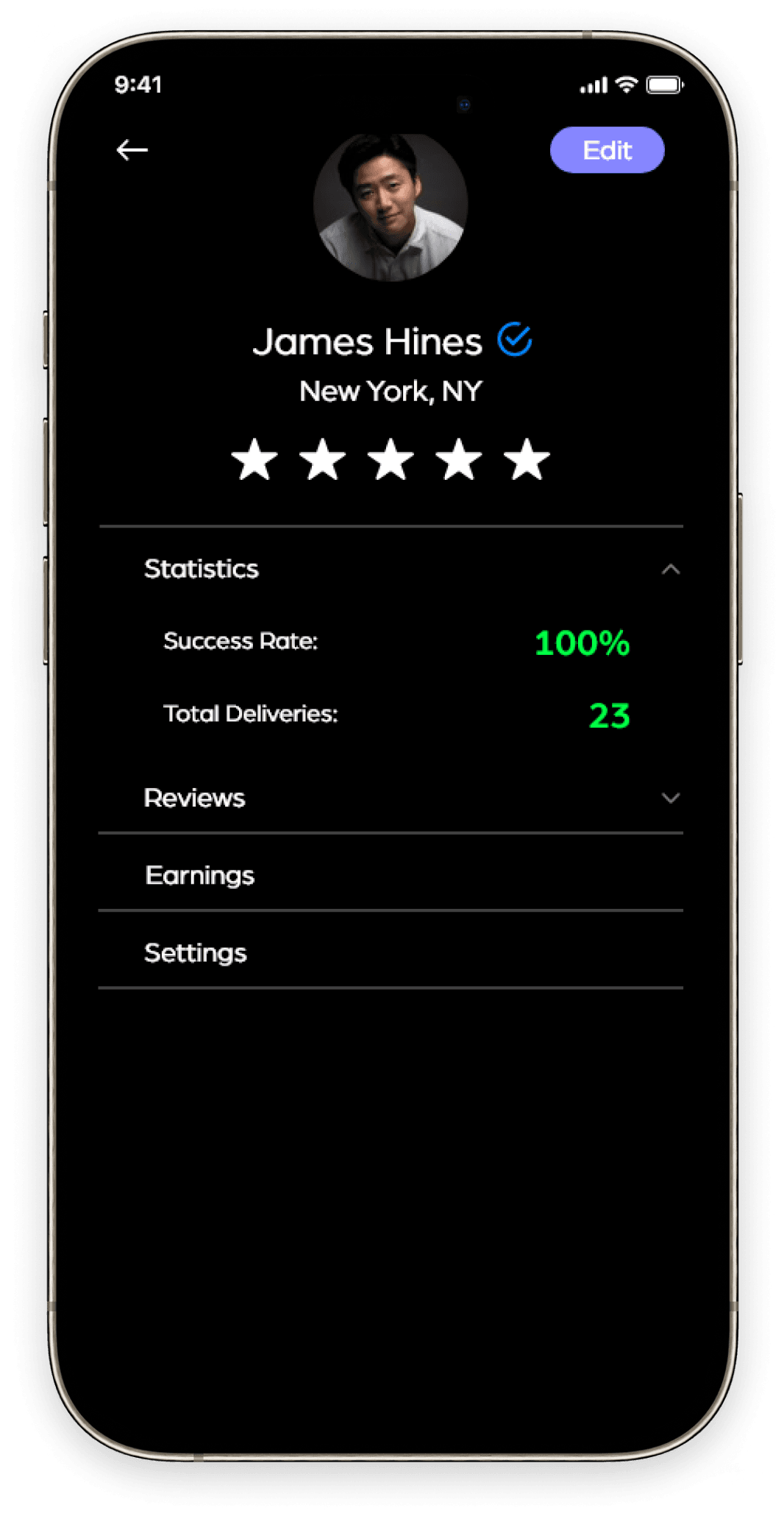Image resolution: width=784 pixels, height=1516 pixels.
Task: Go back using the arrow icon
Action: coord(132,150)
